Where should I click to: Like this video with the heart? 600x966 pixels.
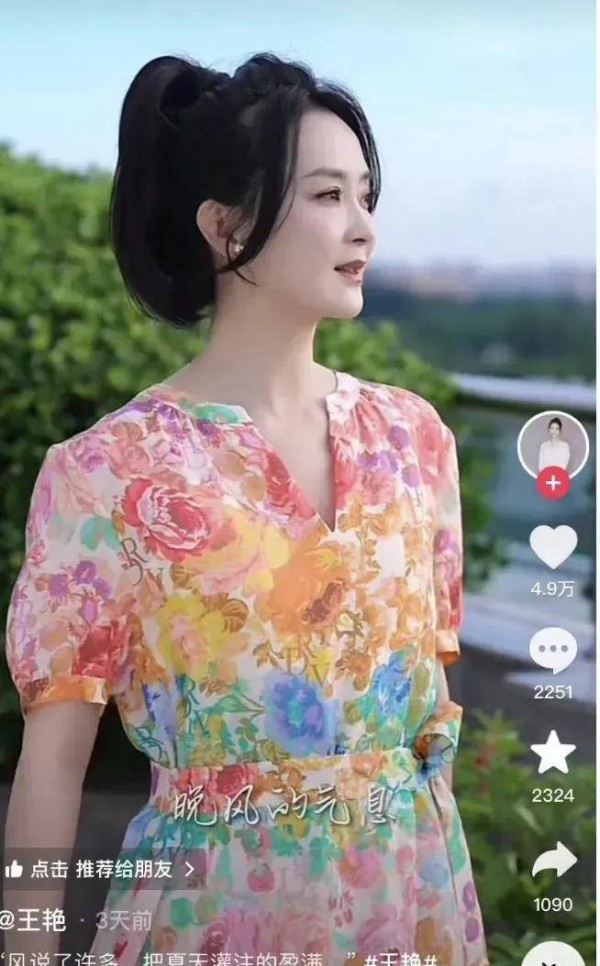pos(553,547)
